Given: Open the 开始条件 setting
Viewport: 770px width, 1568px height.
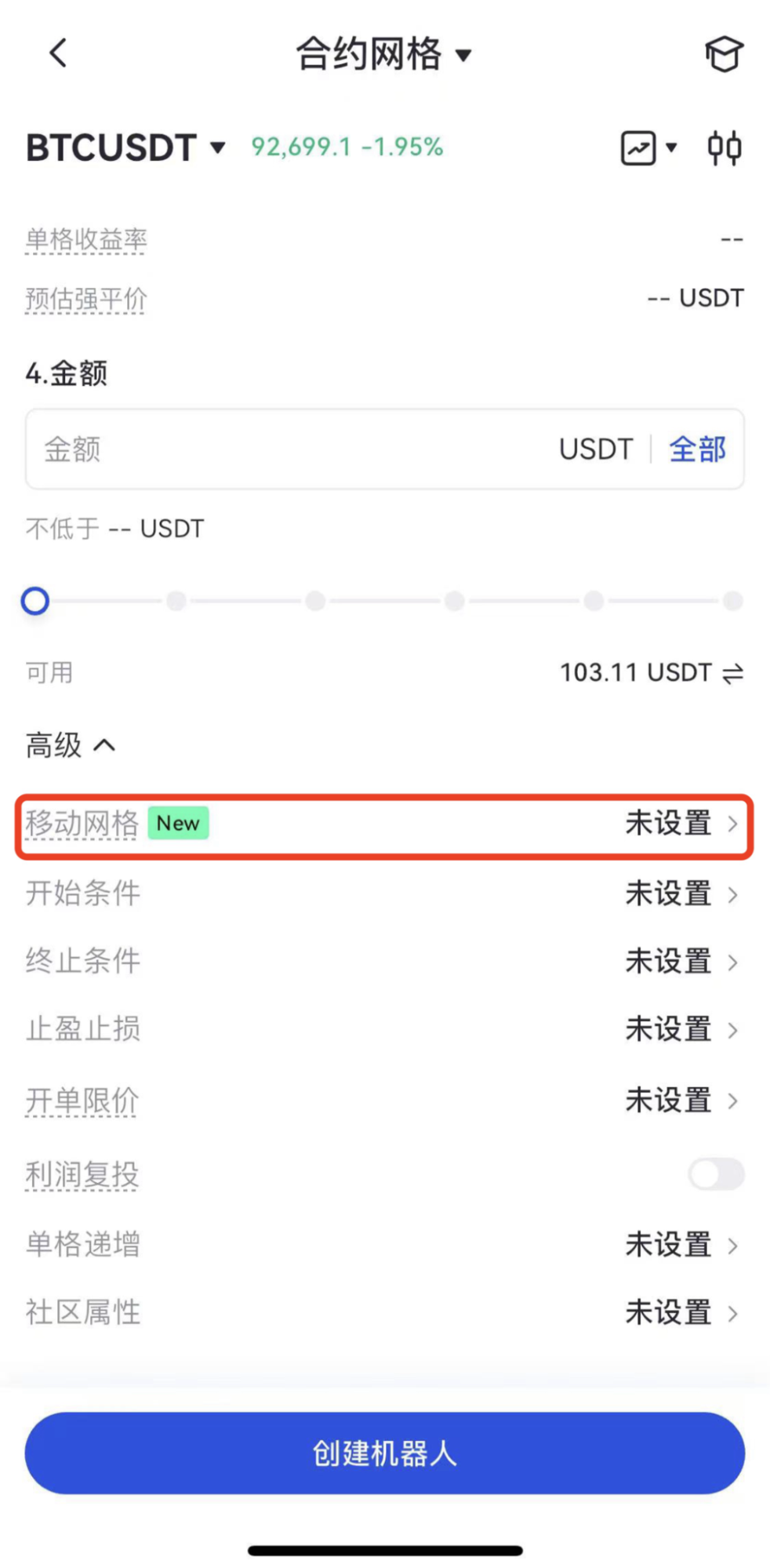Looking at the screenshot, I should click(x=384, y=893).
